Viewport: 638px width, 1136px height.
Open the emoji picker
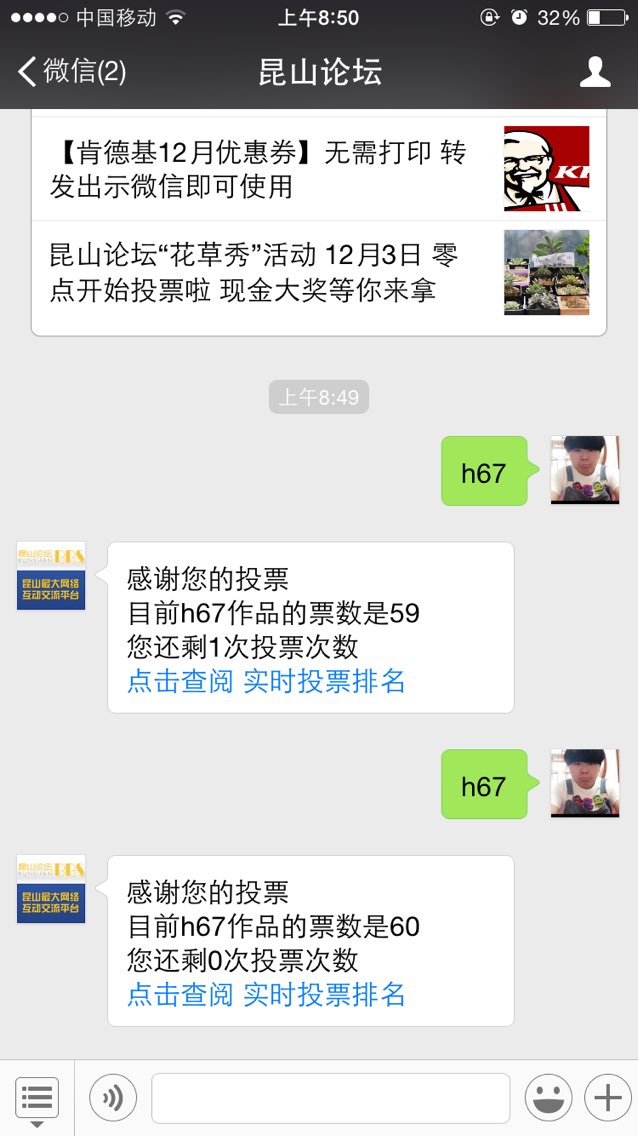[548, 1098]
